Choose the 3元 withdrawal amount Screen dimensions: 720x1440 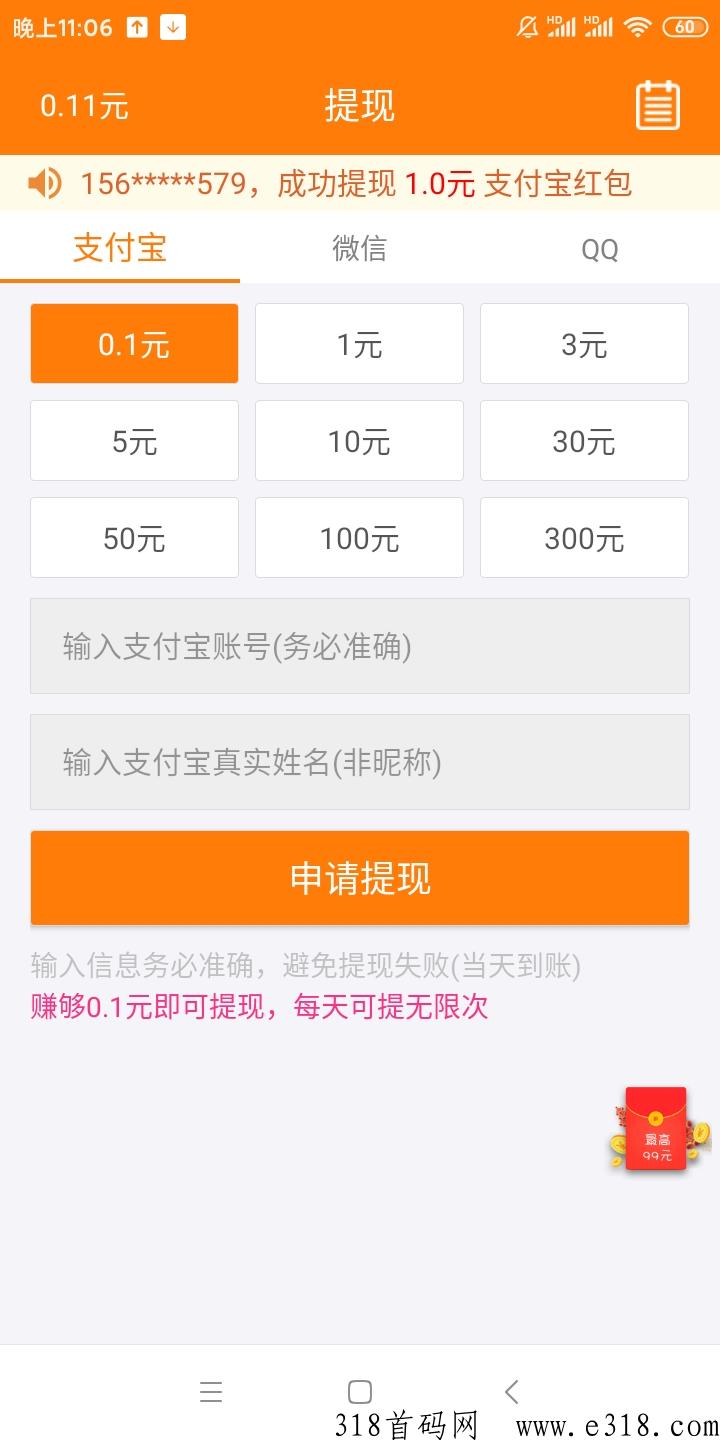584,344
